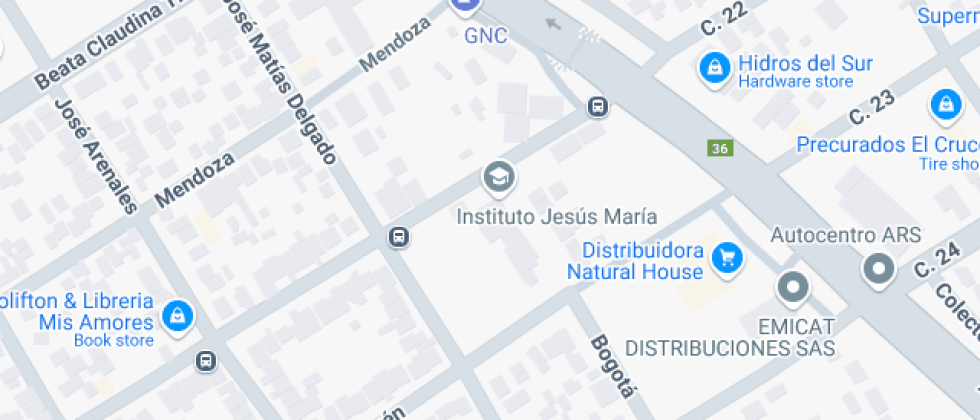Tap the bus stop on José Matías Delgado
The width and height of the screenshot is (980, 420).
(399, 238)
